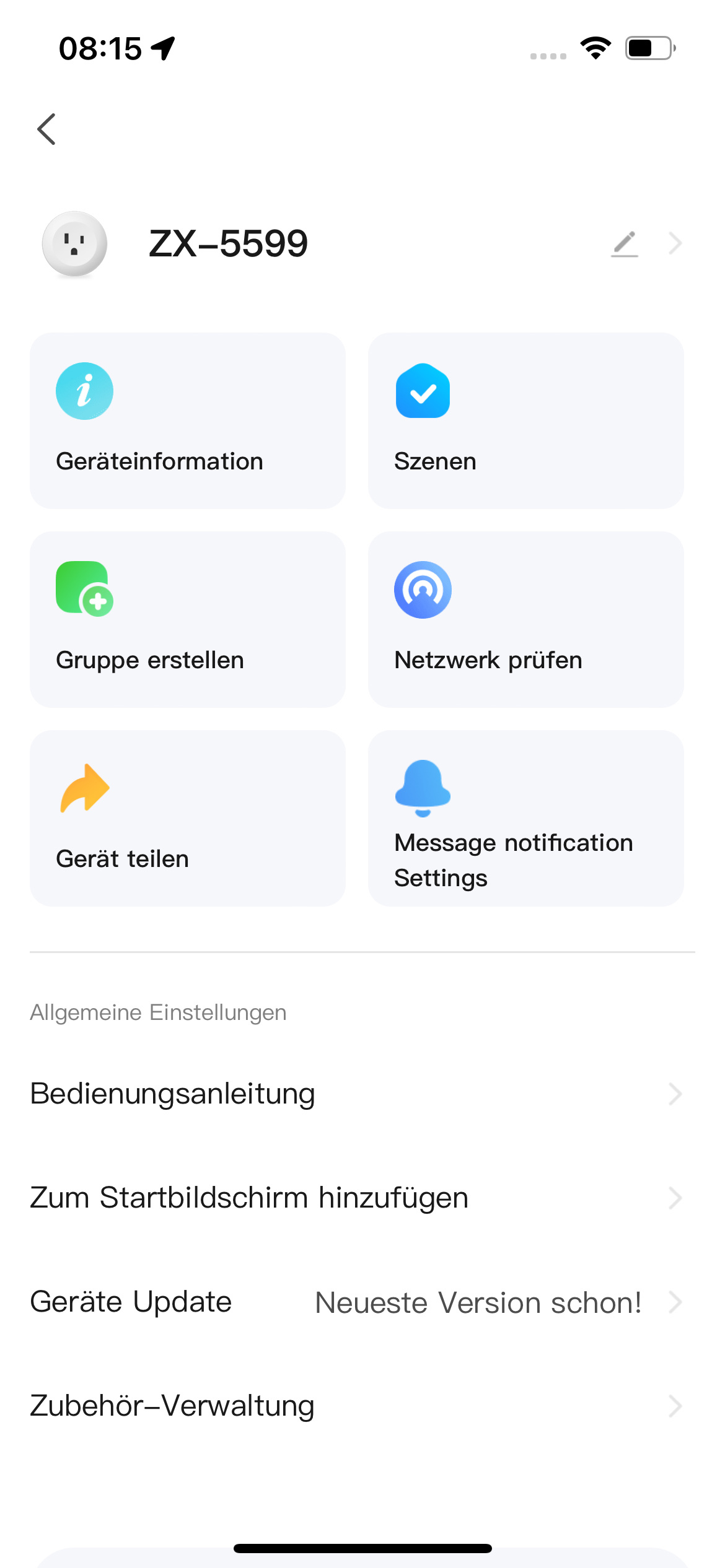Check the Geräte Update row

coord(356,1302)
